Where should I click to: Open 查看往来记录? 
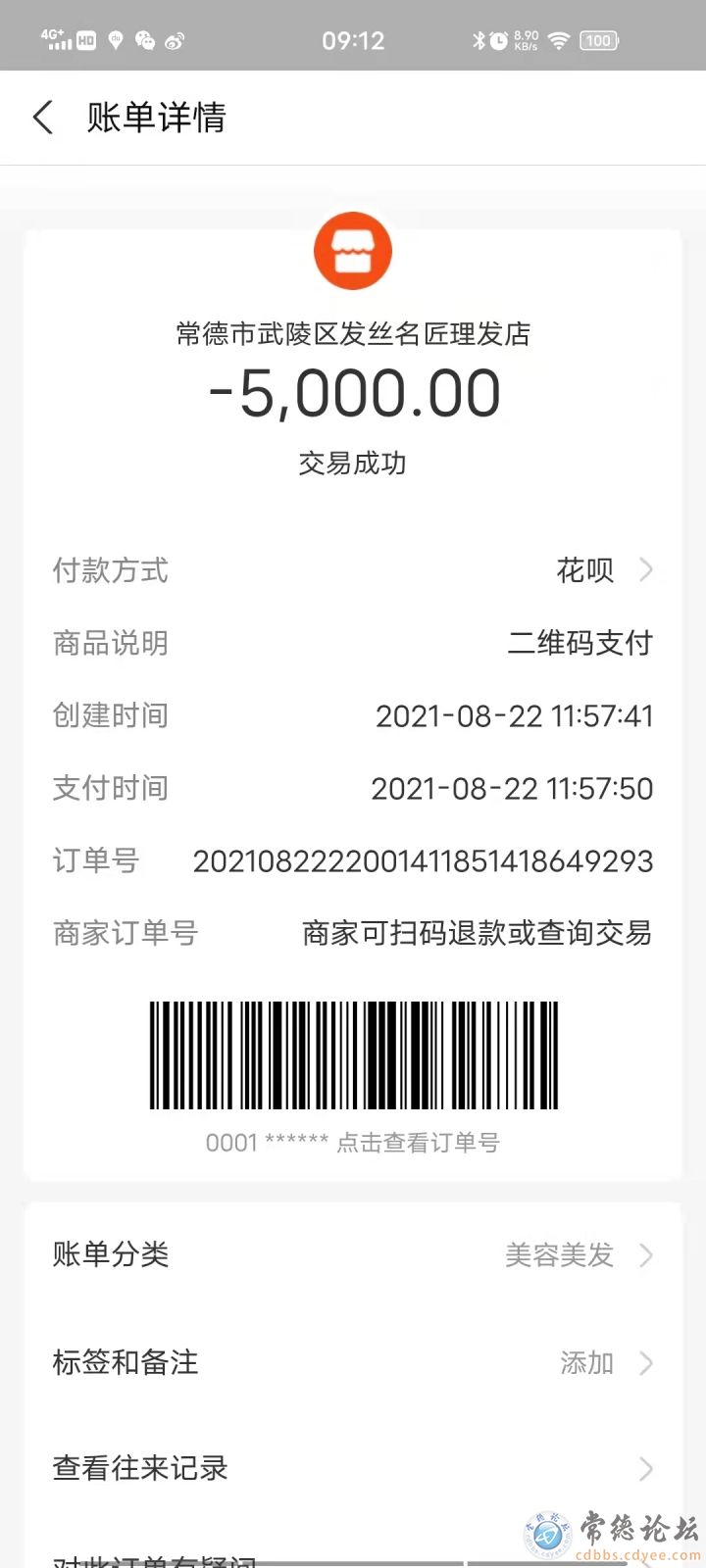pyautogui.click(x=353, y=1468)
